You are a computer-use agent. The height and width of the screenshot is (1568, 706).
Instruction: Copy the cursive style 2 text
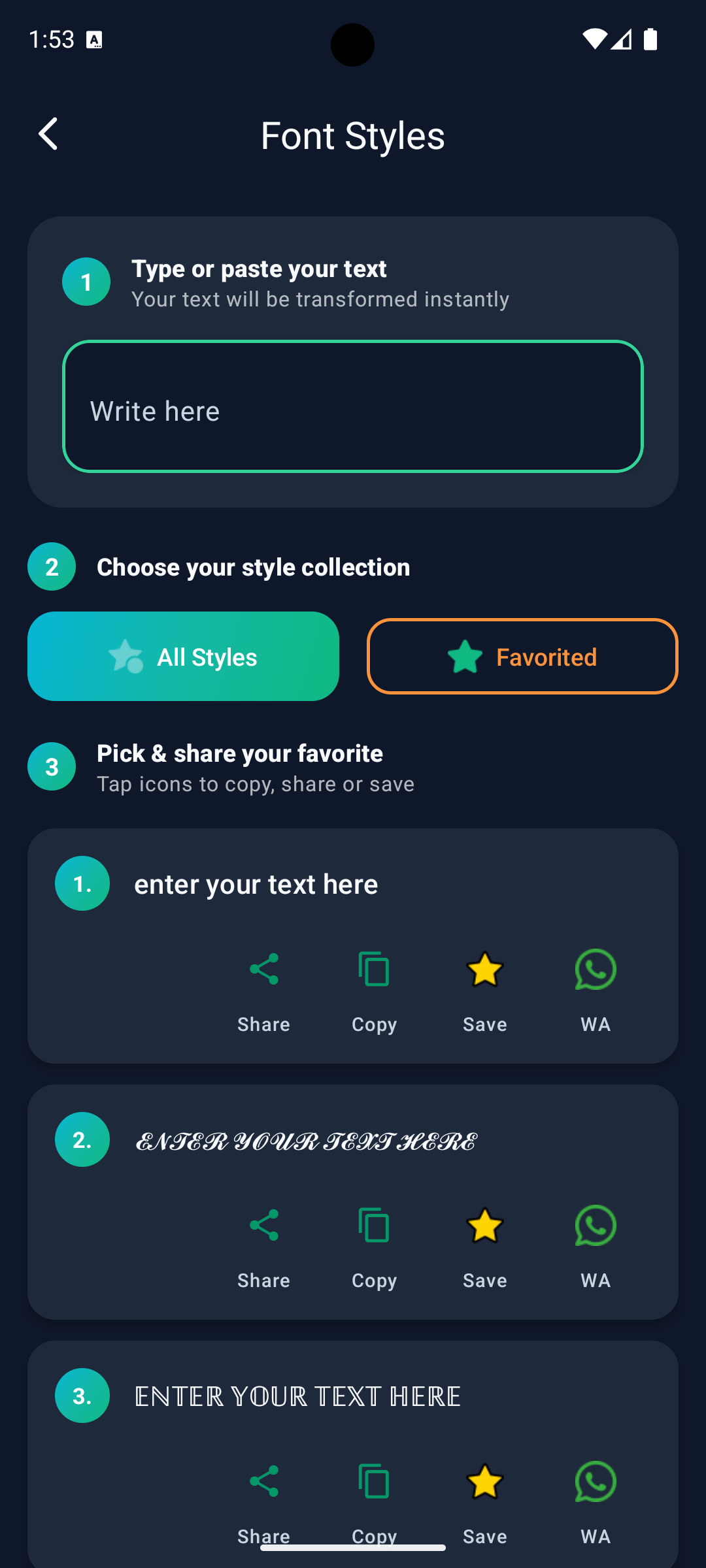(x=373, y=1226)
